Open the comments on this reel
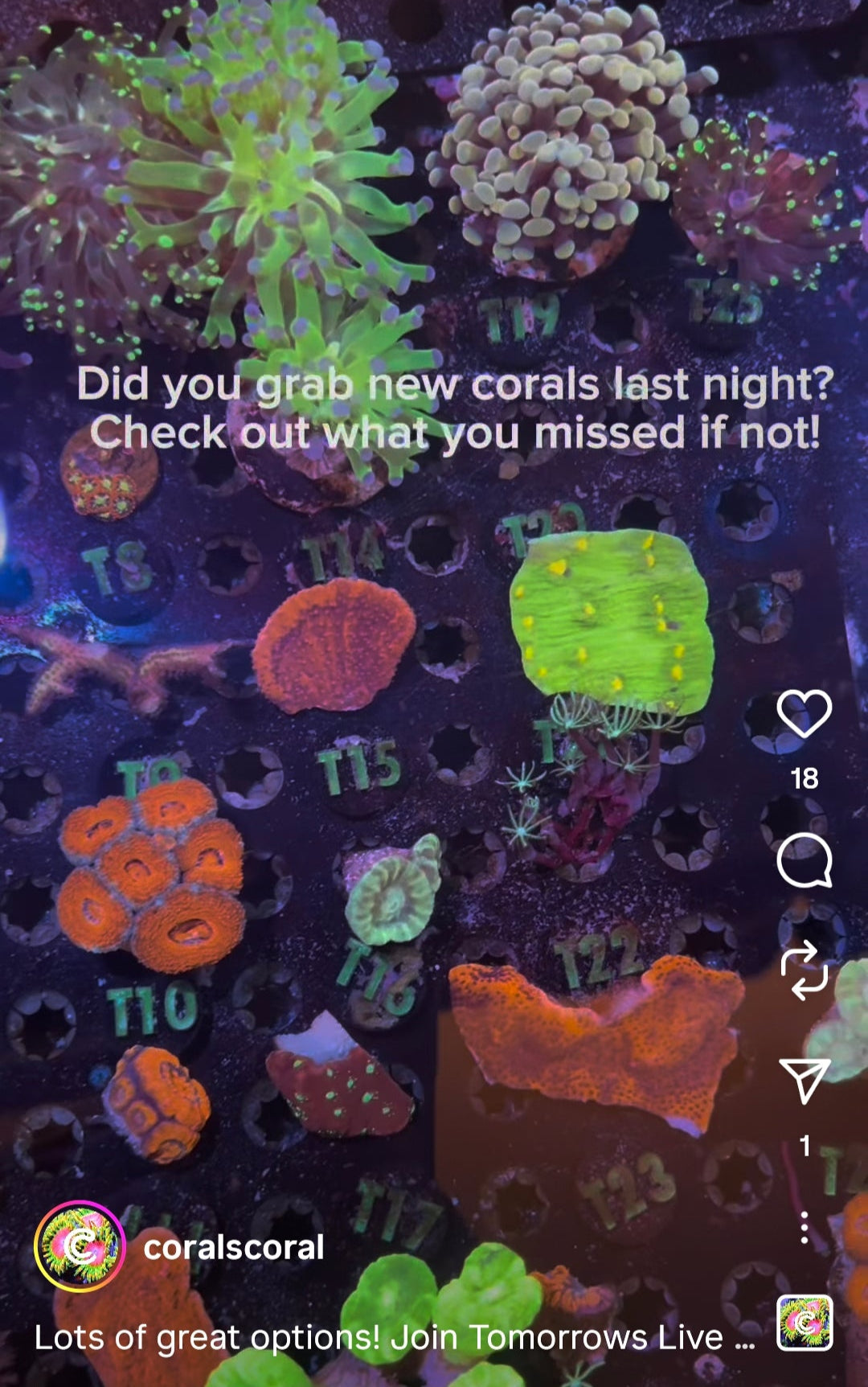The image size is (868, 1387). 804,860
